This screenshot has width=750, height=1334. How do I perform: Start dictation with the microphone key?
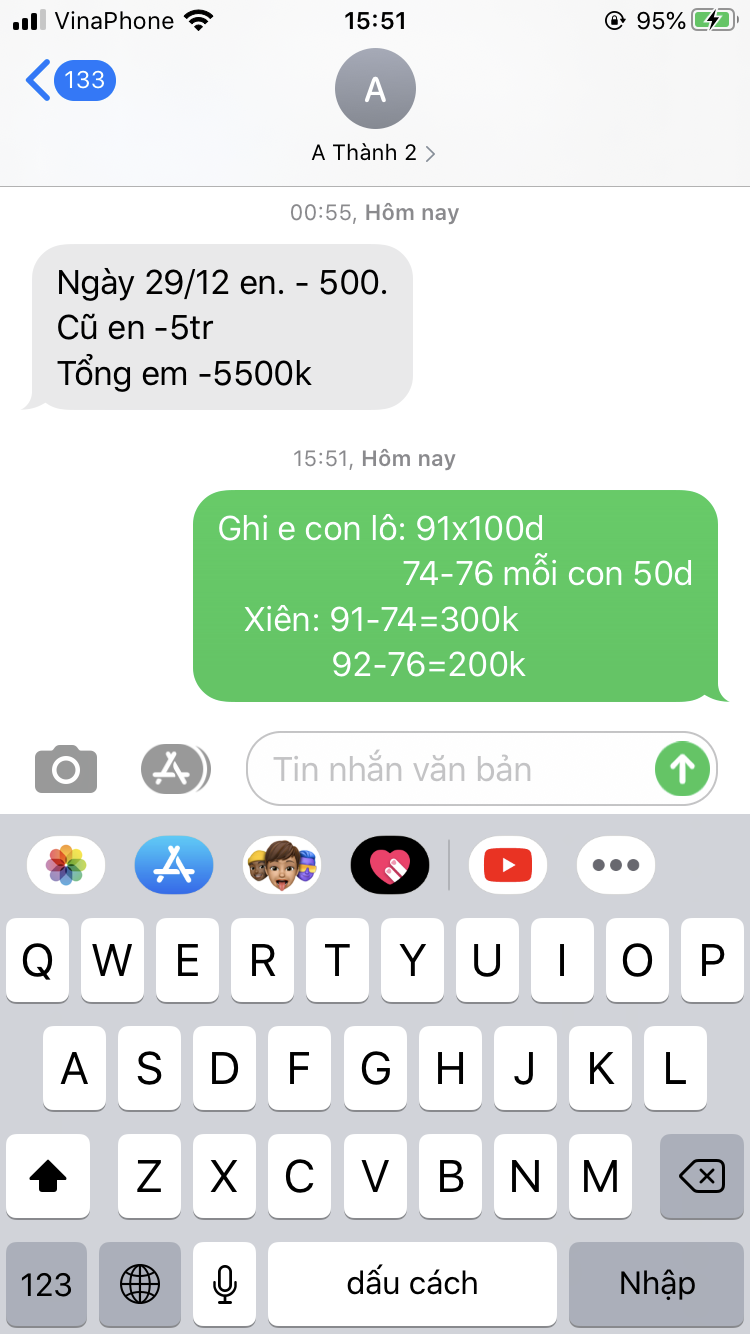(225, 1284)
